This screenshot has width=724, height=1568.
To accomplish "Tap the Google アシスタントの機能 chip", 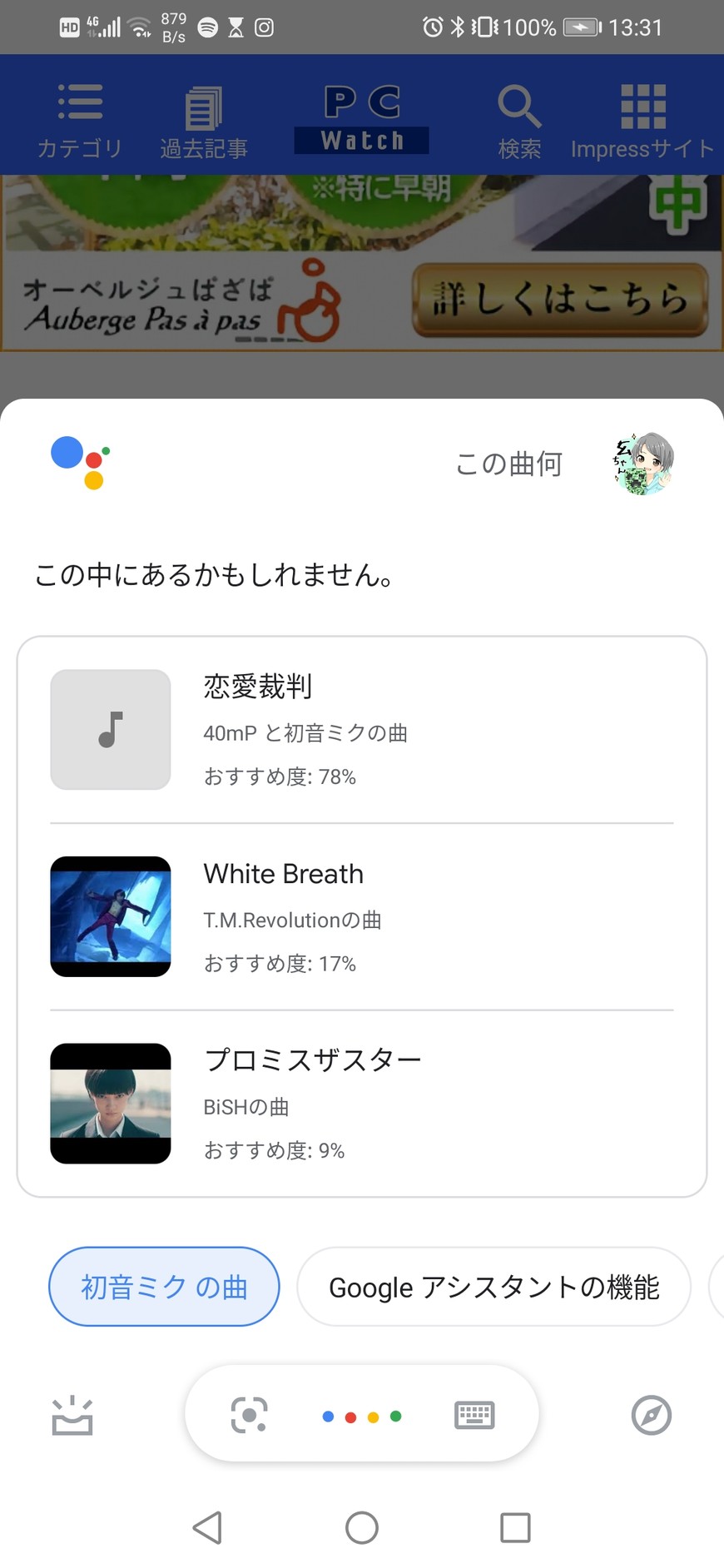I will tap(493, 1287).
